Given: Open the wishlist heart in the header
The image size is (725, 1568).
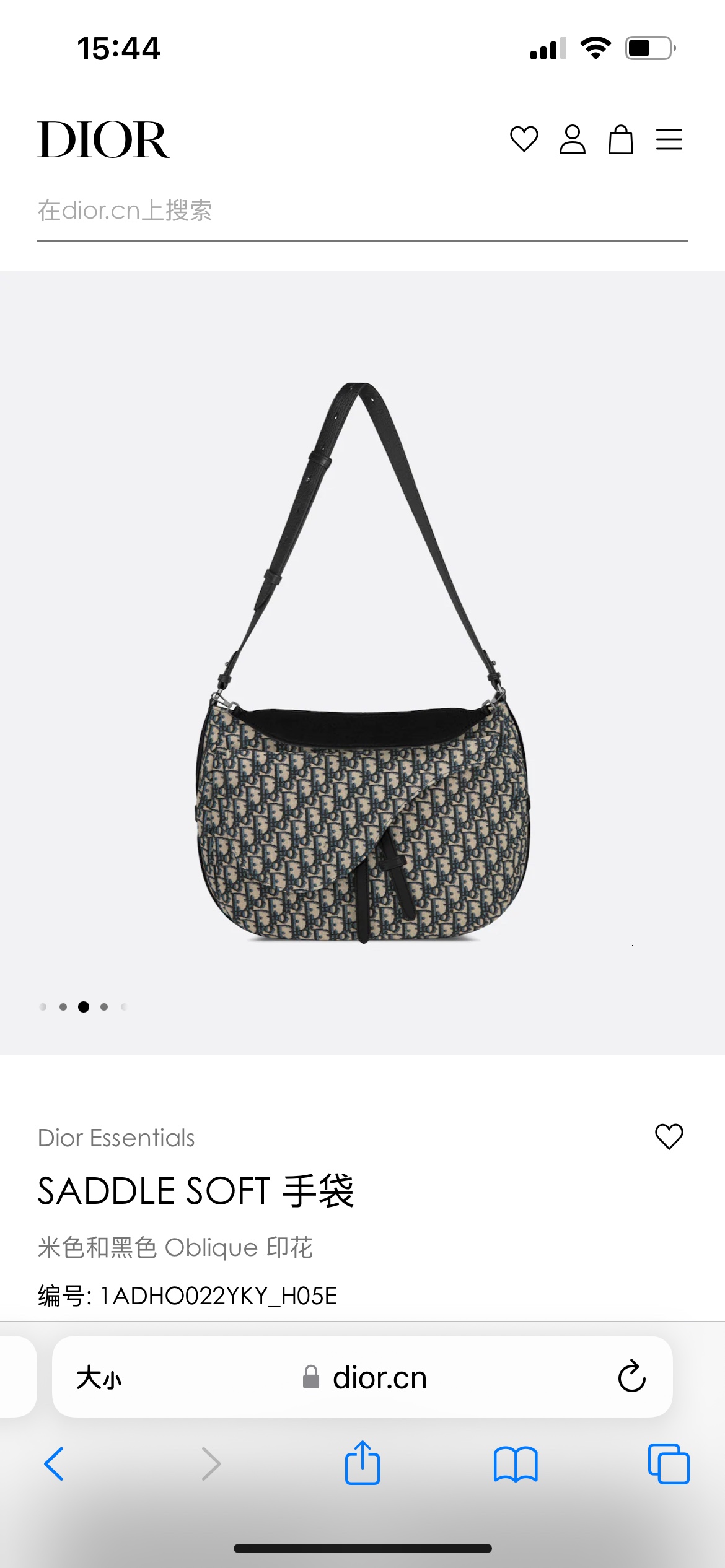Looking at the screenshot, I should pos(524,139).
